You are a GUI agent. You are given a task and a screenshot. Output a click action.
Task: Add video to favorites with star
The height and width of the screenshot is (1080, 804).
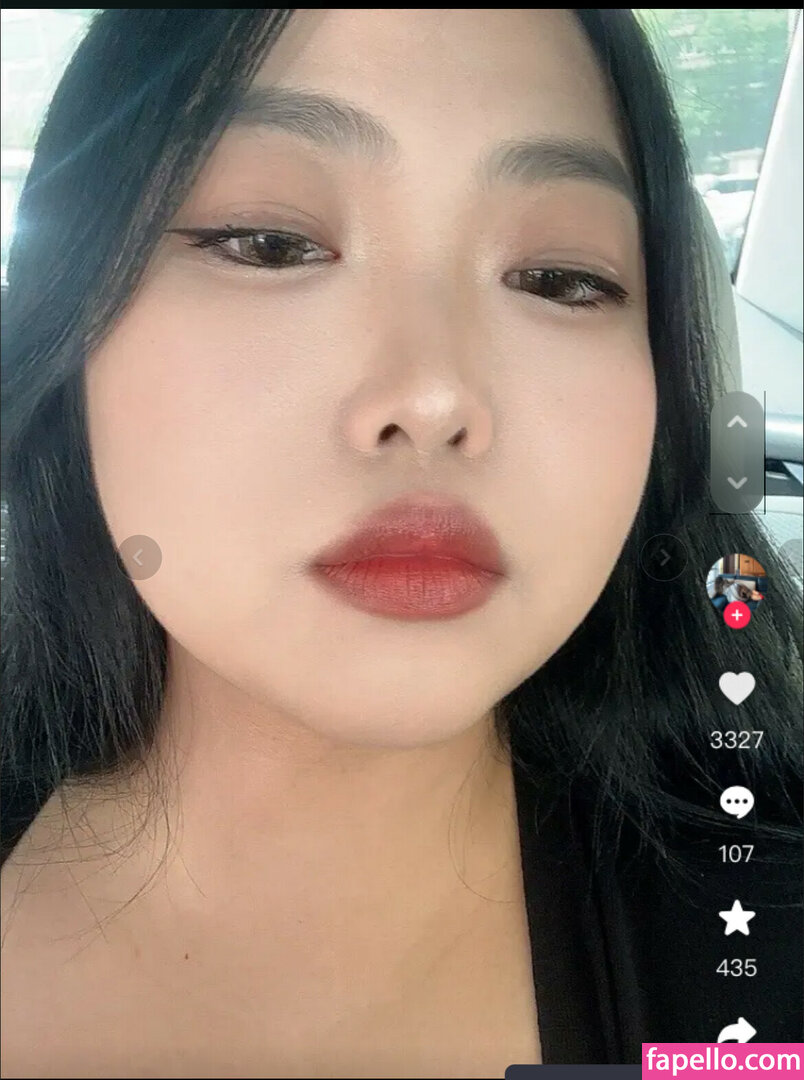click(x=737, y=917)
